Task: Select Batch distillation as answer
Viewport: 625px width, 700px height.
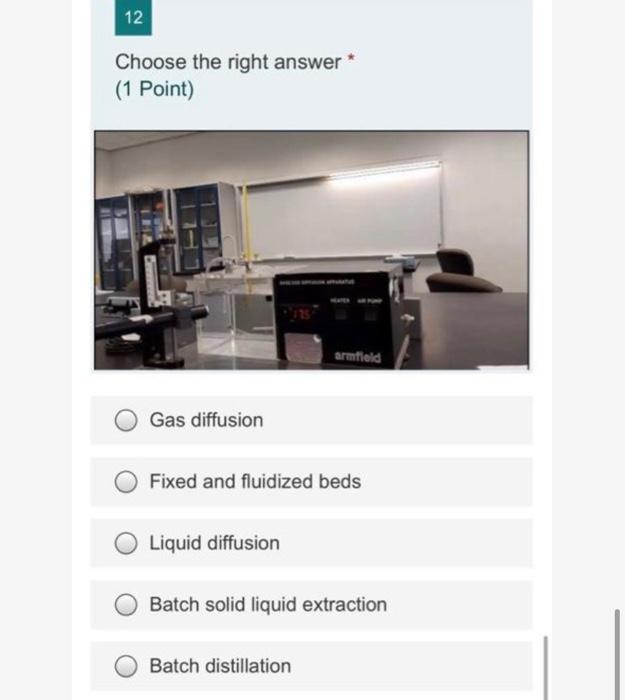Action: coord(126,666)
